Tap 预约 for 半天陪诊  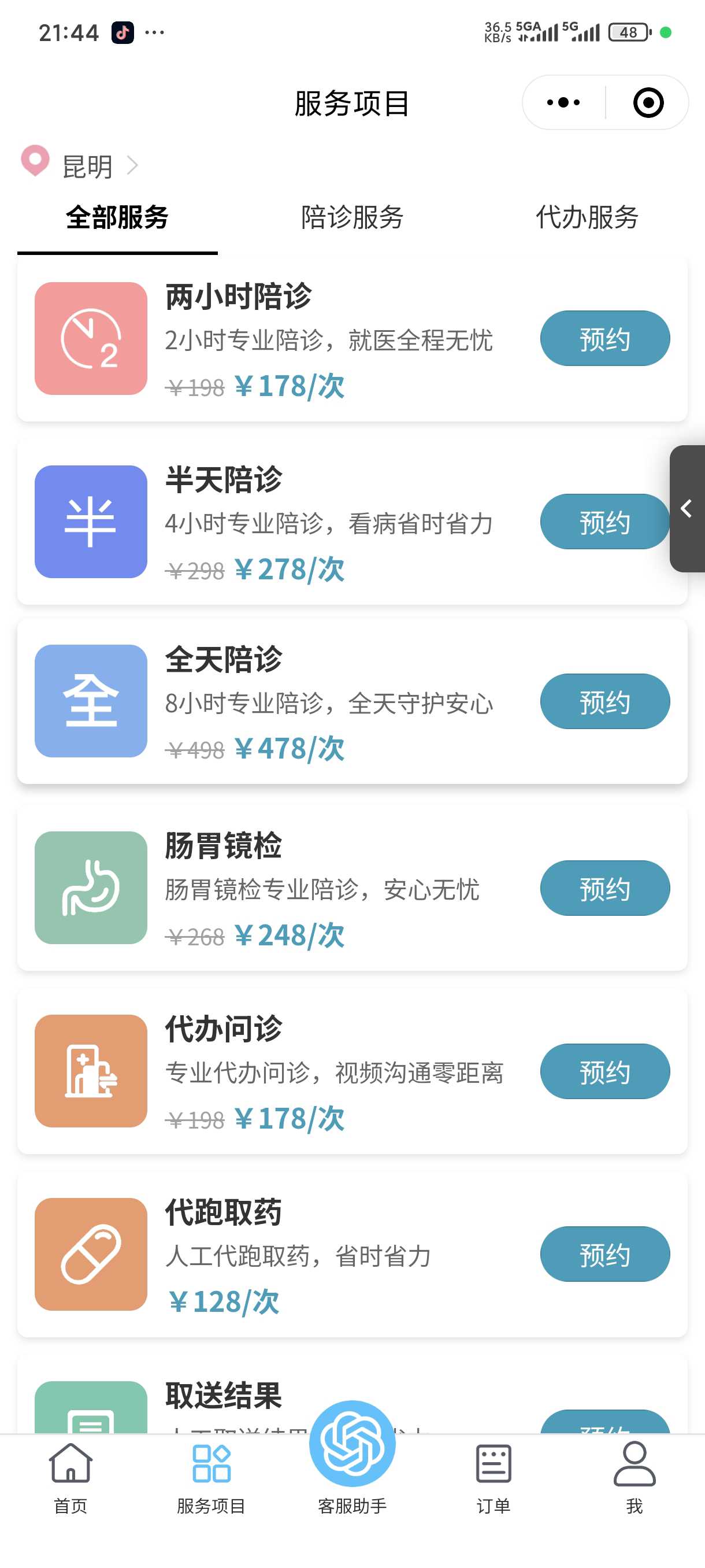(604, 522)
